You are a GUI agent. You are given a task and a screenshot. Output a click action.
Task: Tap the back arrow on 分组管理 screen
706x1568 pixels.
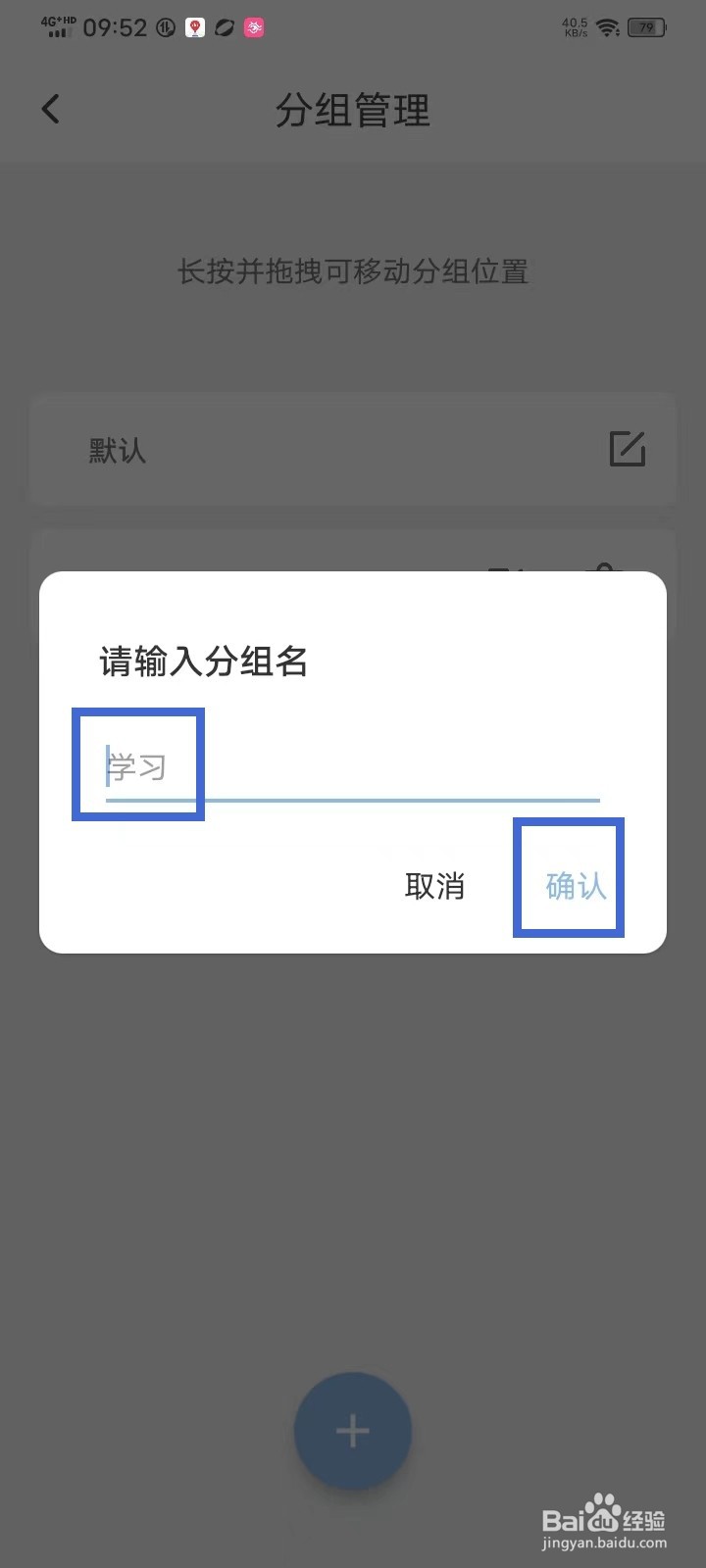50,109
